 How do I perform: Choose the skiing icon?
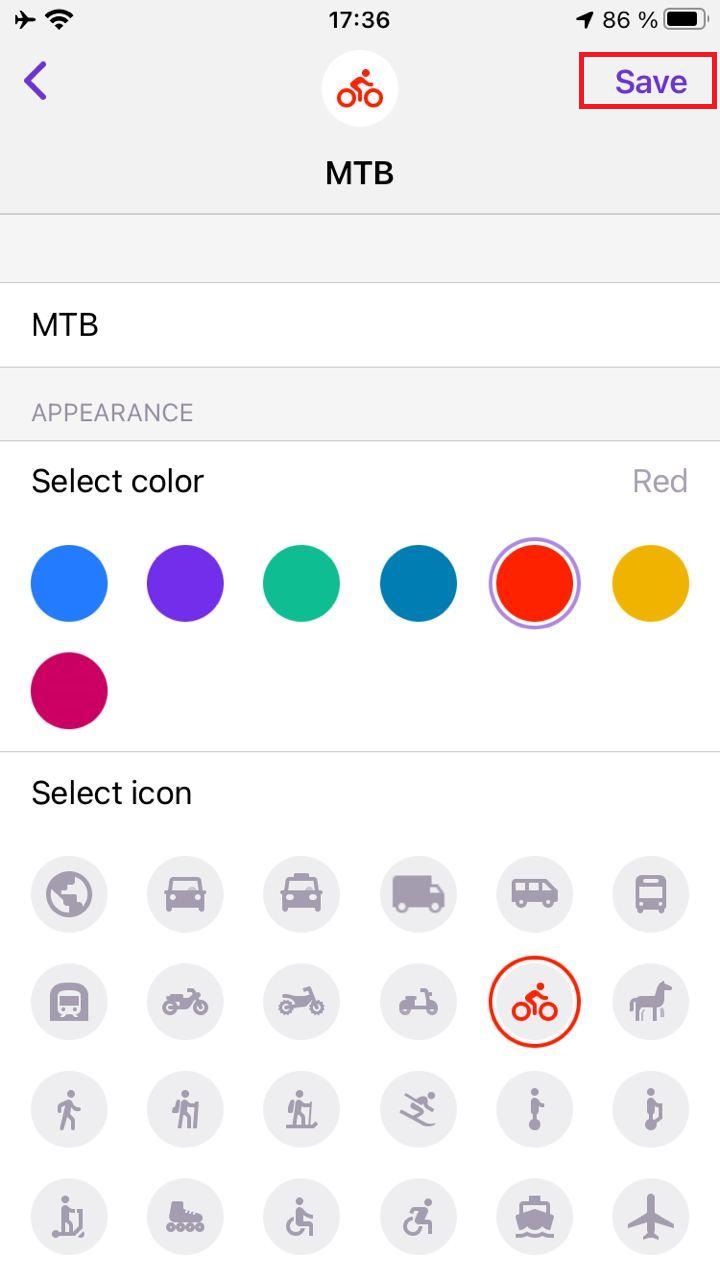coord(418,1109)
